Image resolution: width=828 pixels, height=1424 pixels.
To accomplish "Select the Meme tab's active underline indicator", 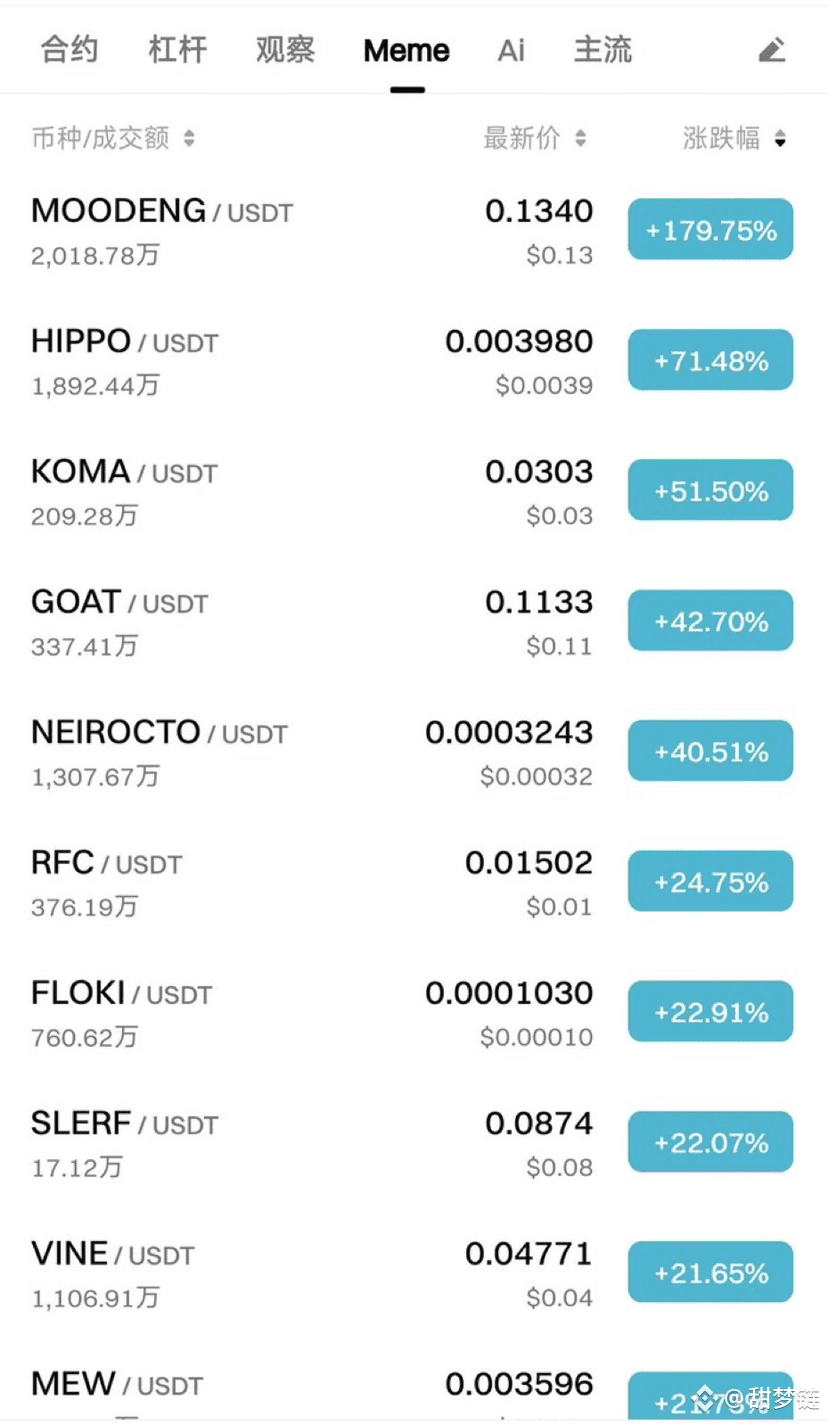I will (x=407, y=87).
